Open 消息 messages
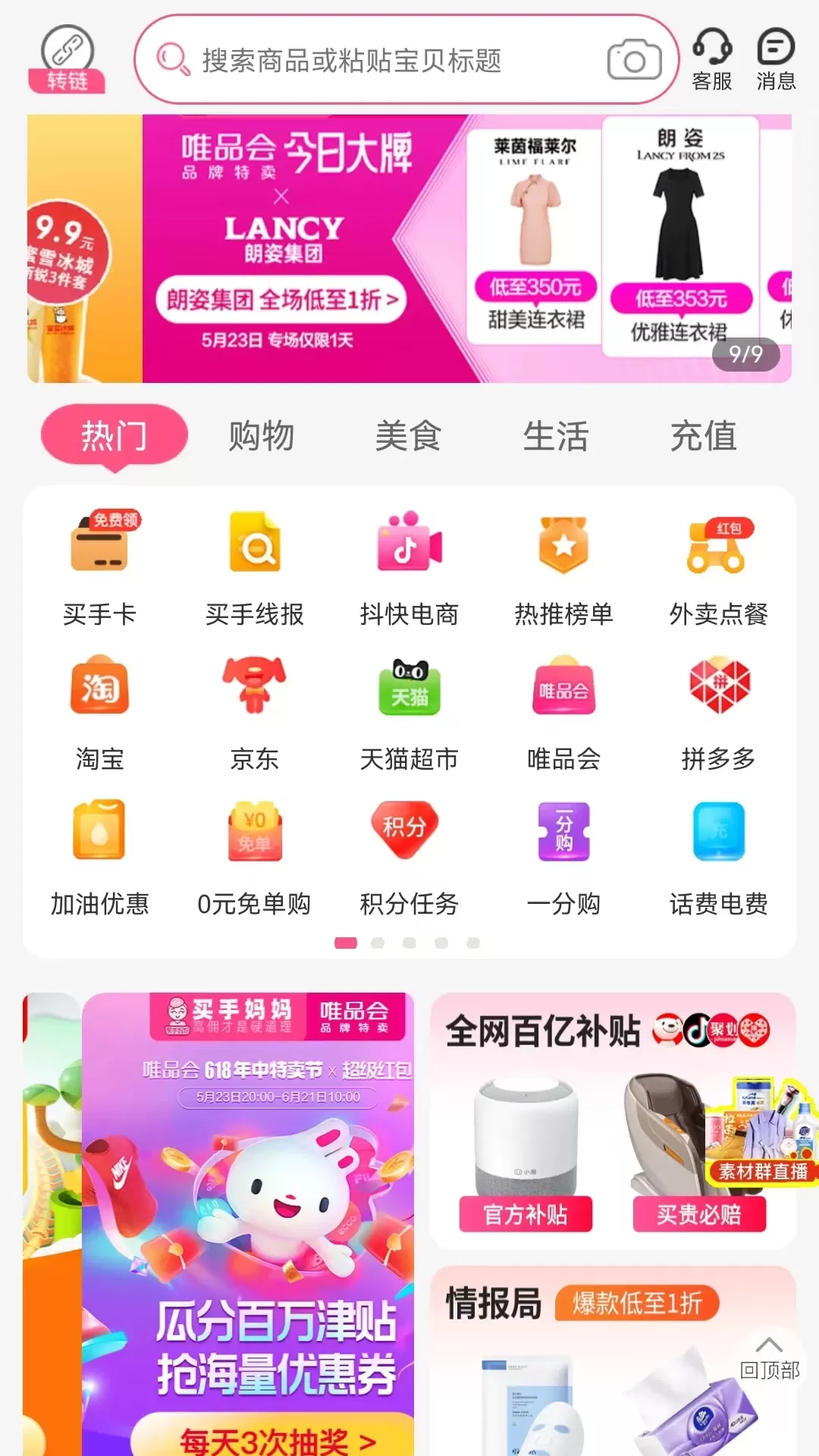The height and width of the screenshot is (1456, 819). coord(776,60)
